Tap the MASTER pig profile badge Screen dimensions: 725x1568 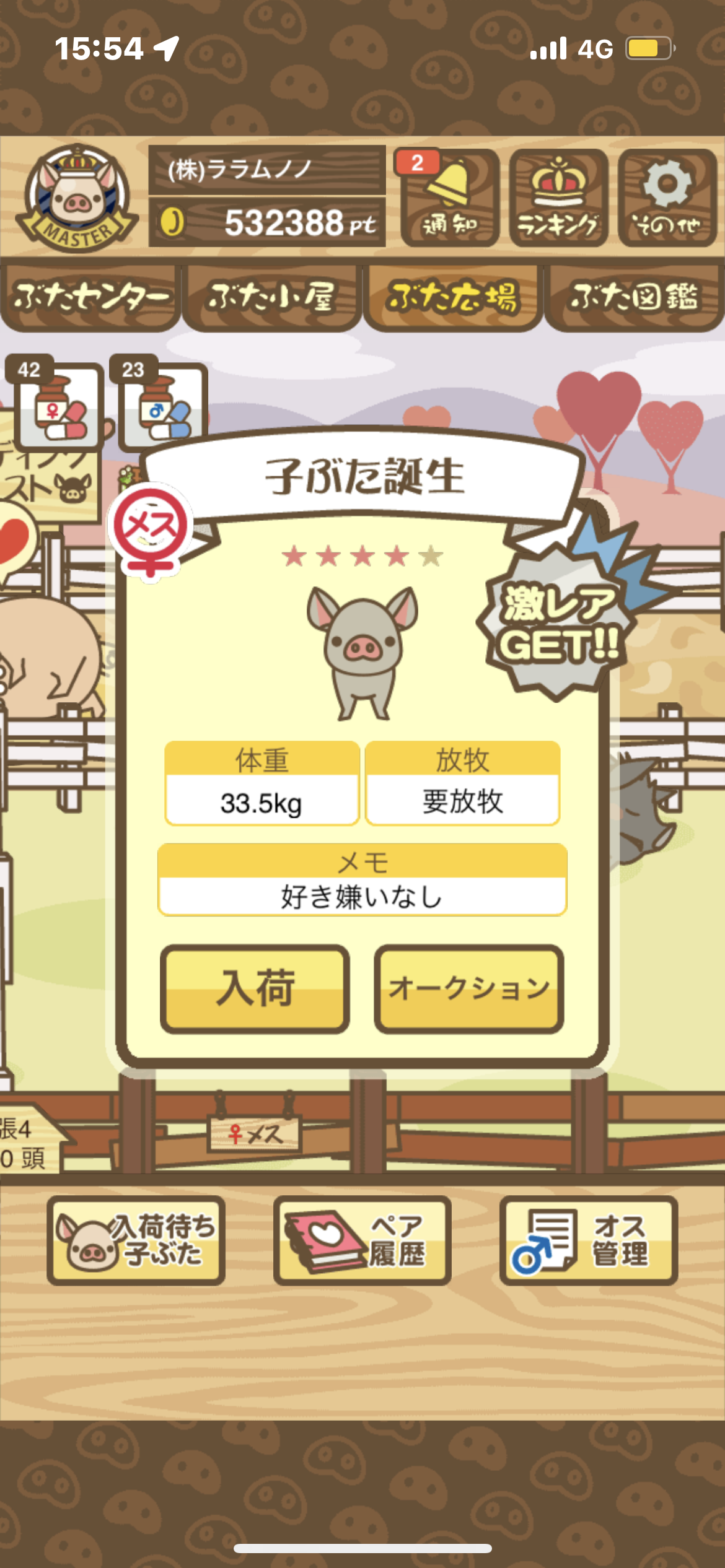tap(77, 198)
